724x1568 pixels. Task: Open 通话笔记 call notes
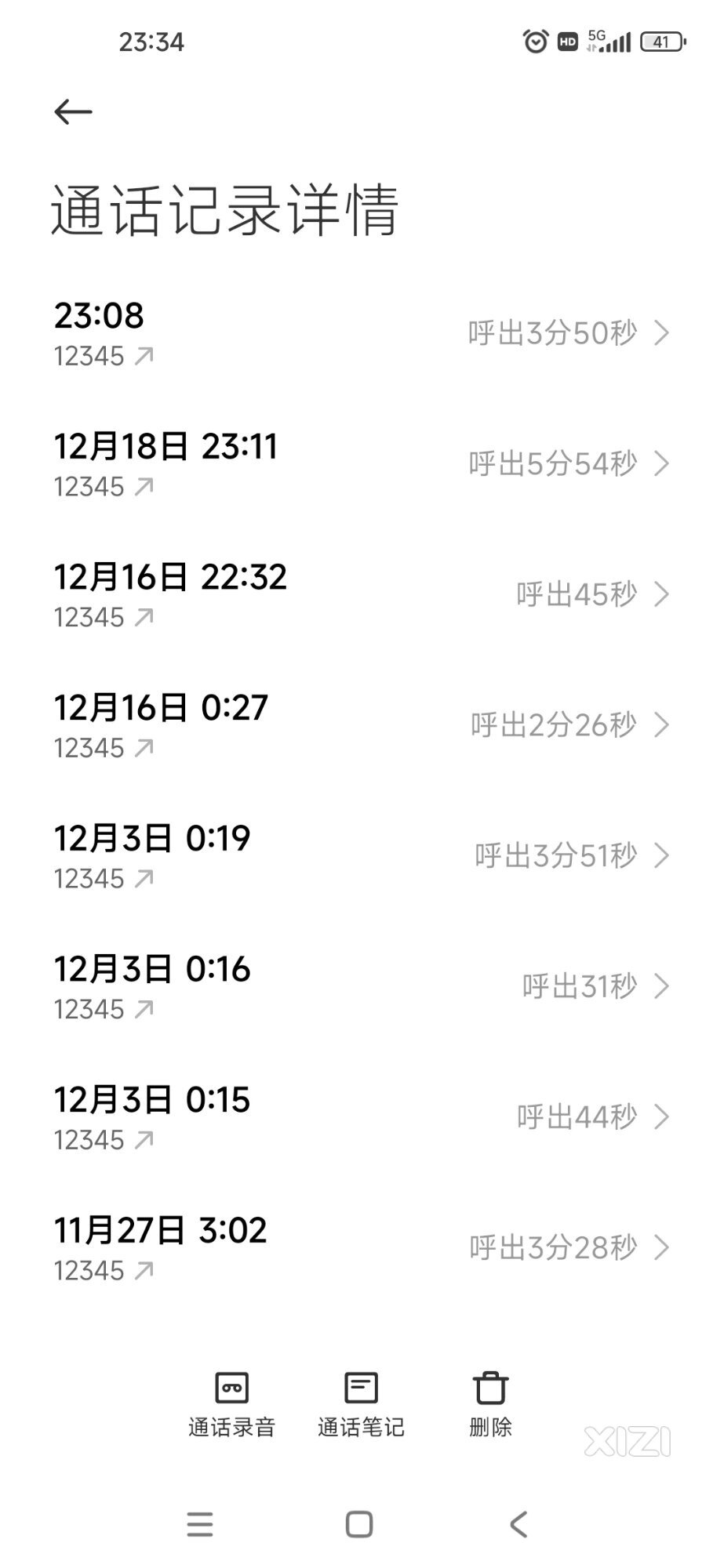coord(362,1404)
